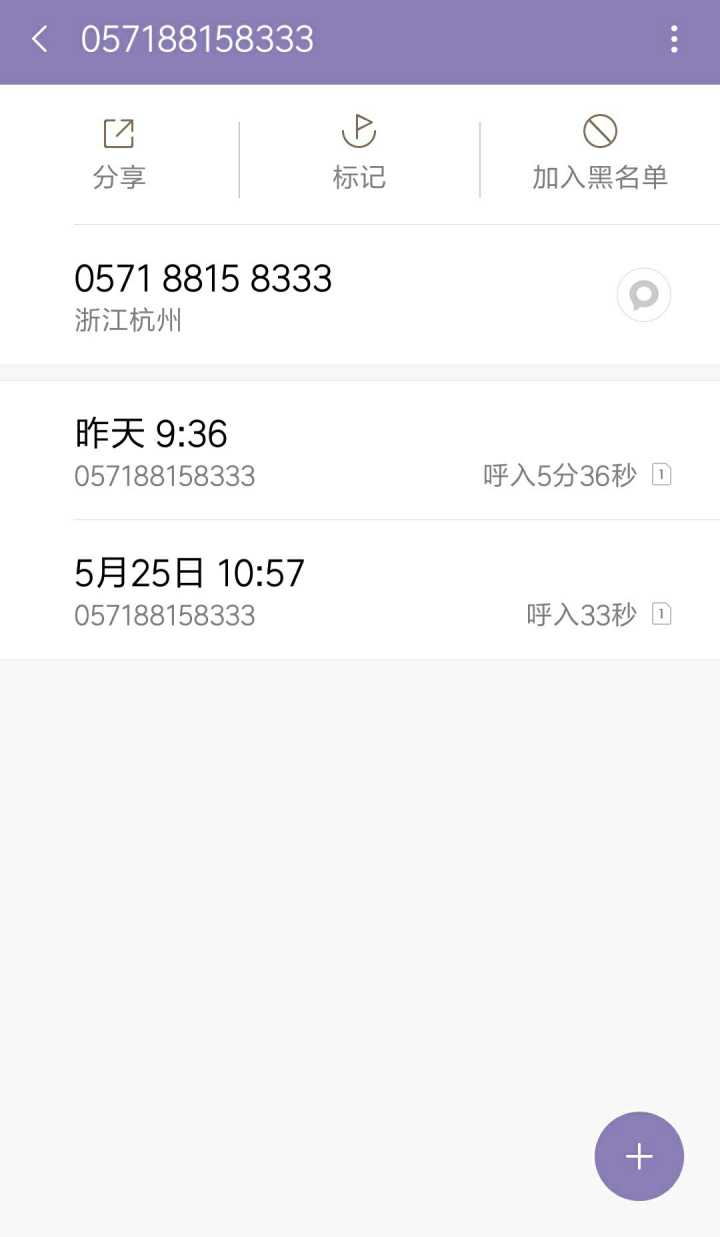Screen dimensions: 720x1237
Task: Add the number to blacklist 加入黑名单
Action: (x=599, y=155)
